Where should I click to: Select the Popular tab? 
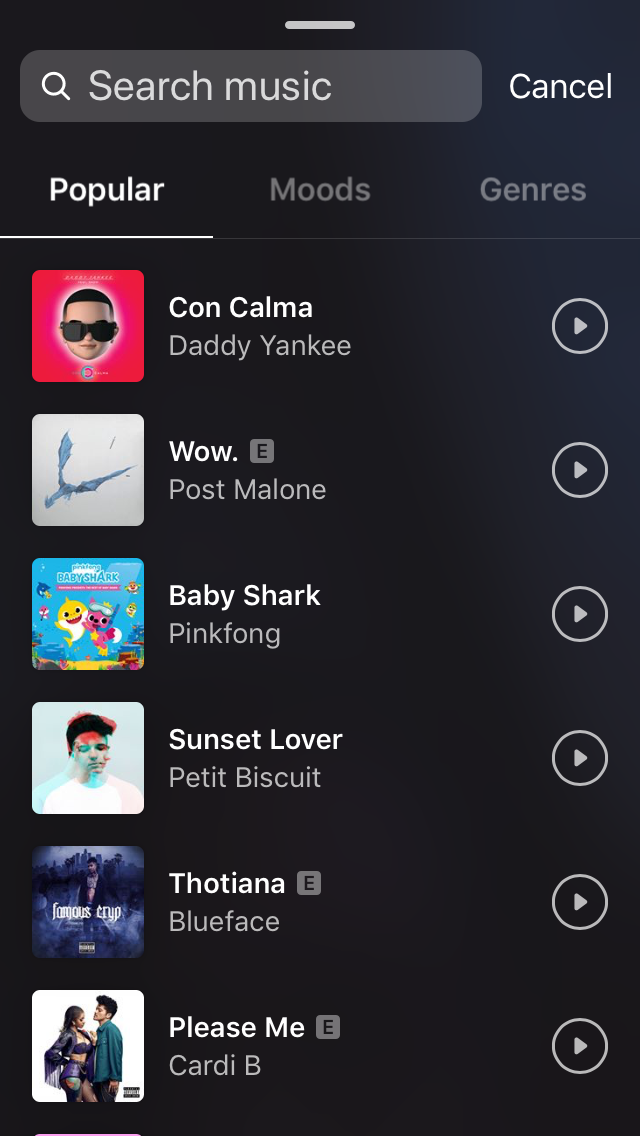(107, 190)
